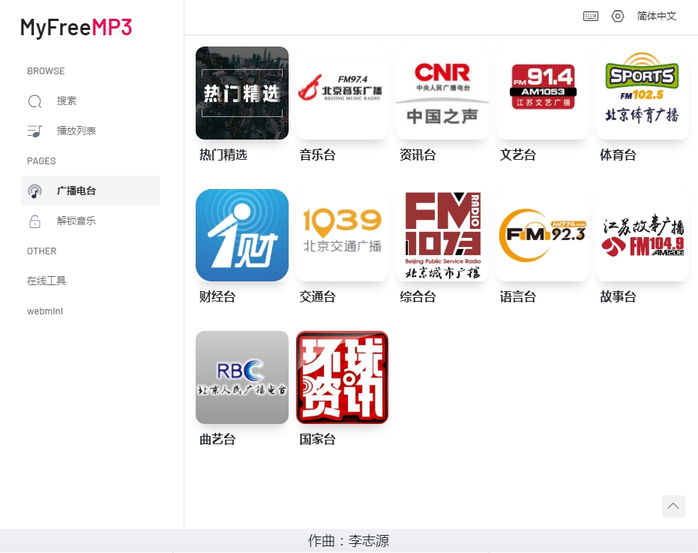Viewport: 698px width, 553px height.
Task: Open 财经台 stations
Action: pos(242,235)
